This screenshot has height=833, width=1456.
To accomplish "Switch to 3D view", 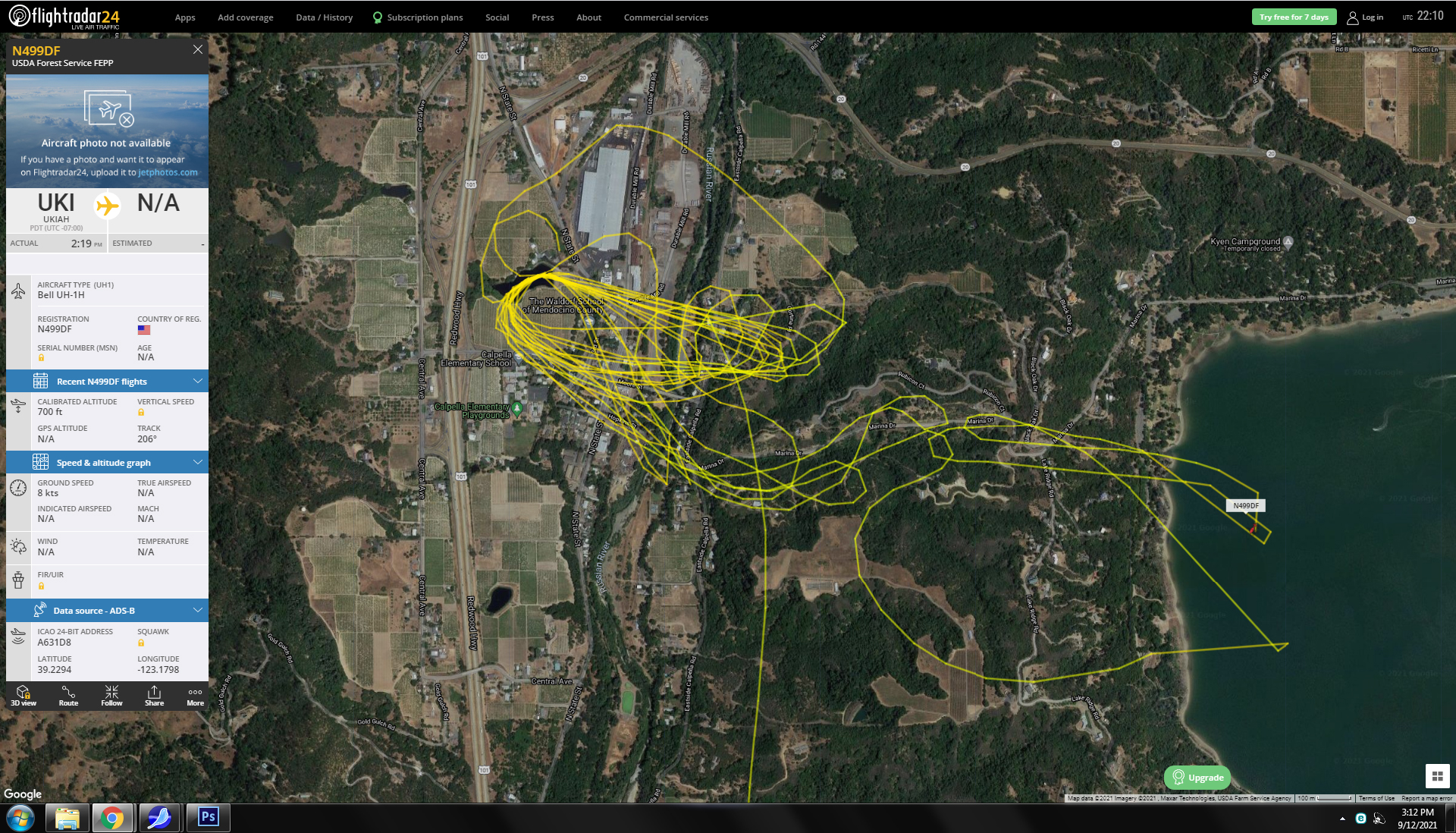I will point(24,695).
